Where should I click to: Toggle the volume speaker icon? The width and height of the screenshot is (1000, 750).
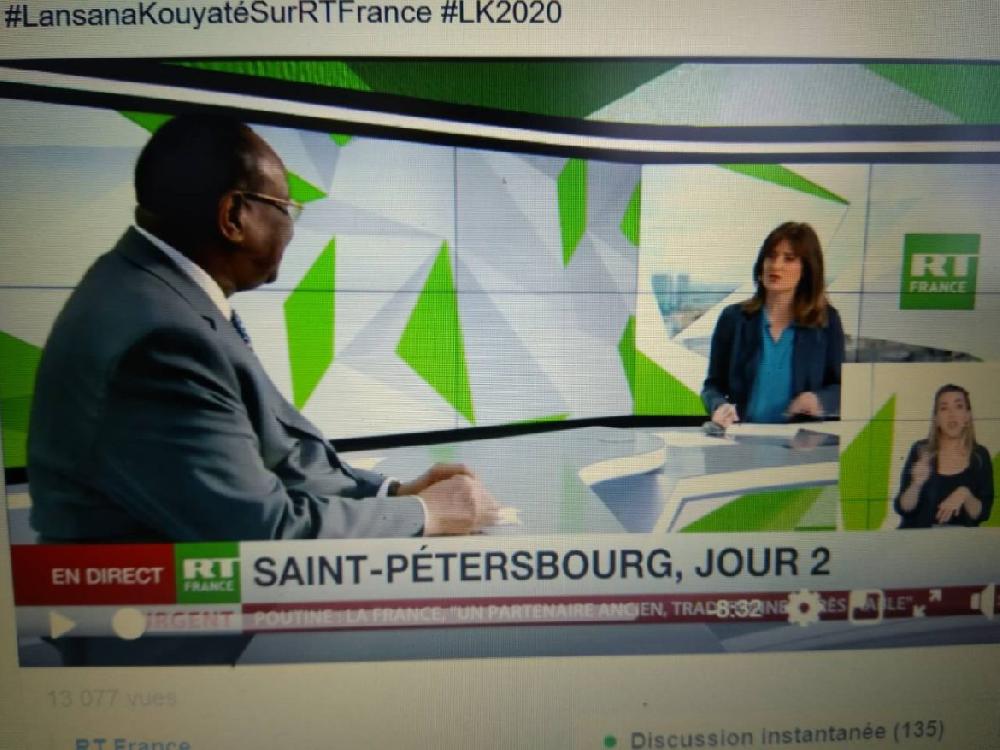tap(983, 601)
